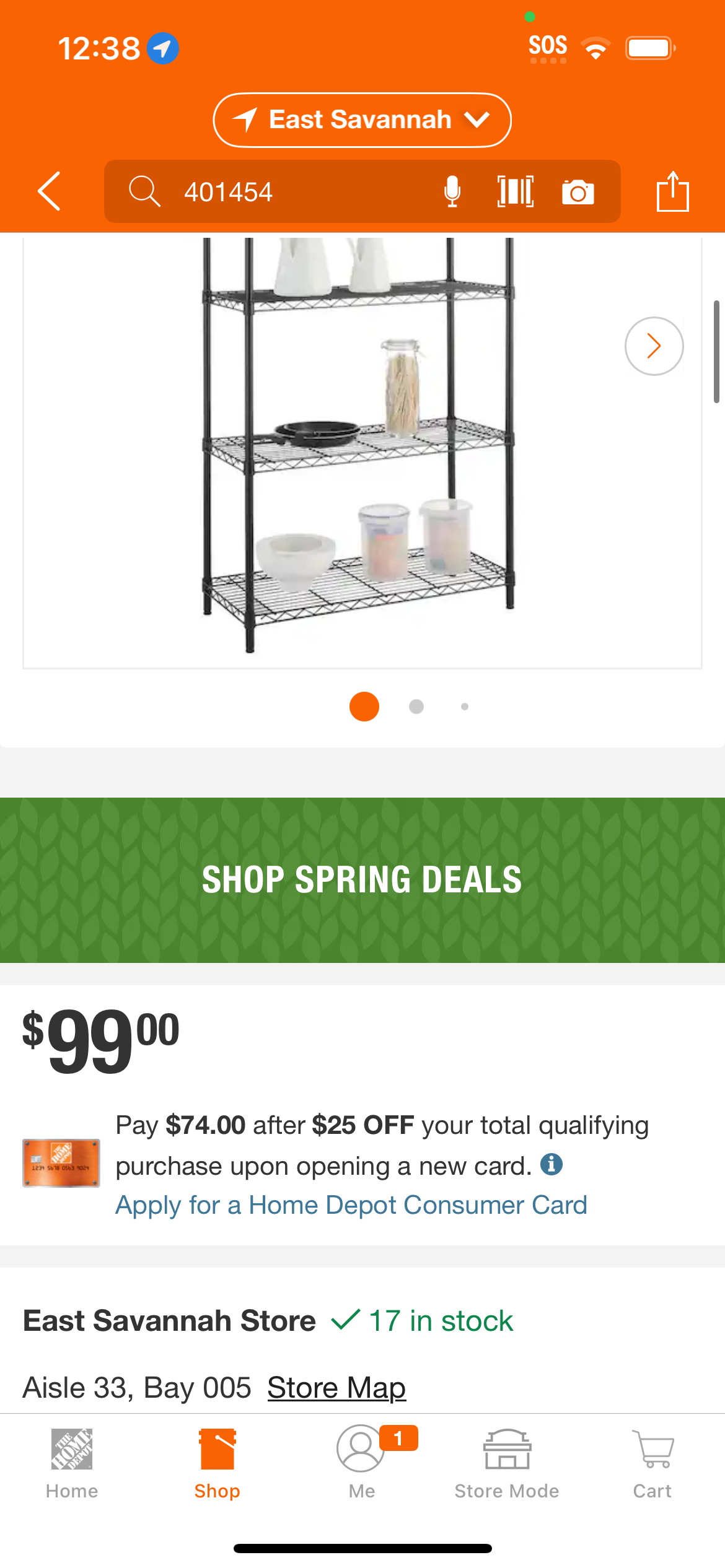Open the Shop Spring Deals banner
This screenshot has height=1568, width=725.
coord(362,880)
